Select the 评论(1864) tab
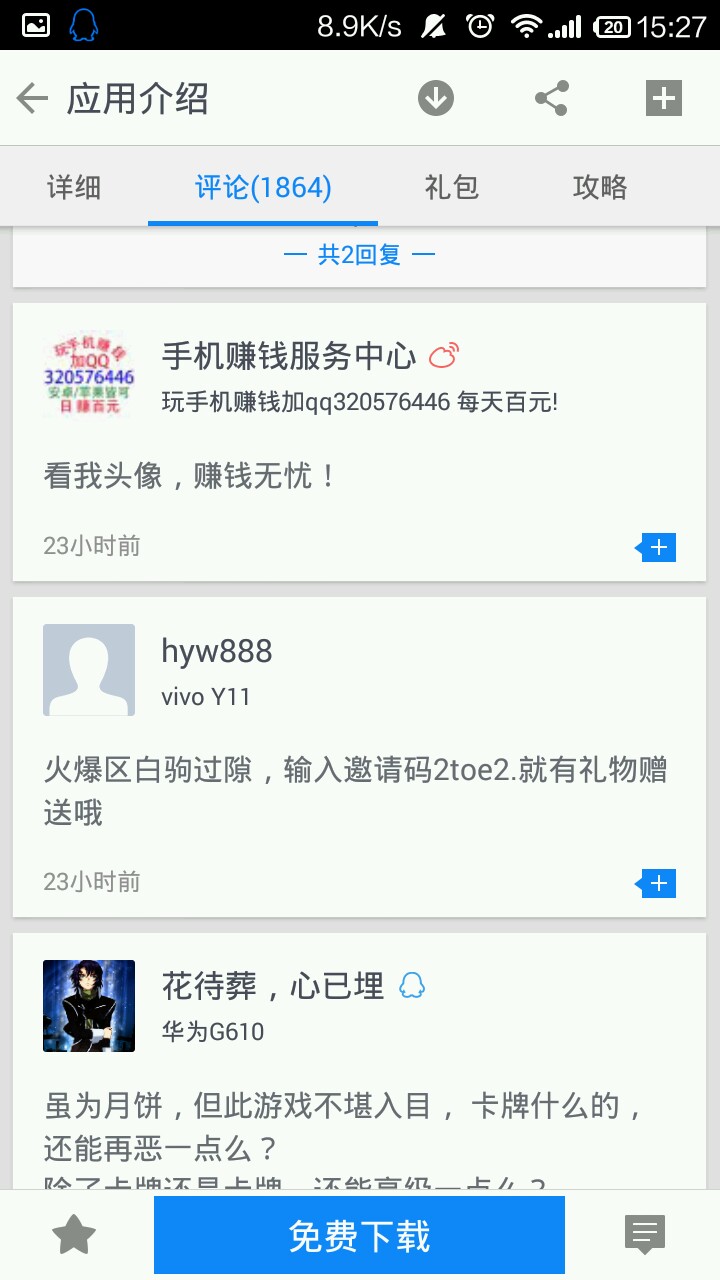720x1280 pixels. coord(263,187)
